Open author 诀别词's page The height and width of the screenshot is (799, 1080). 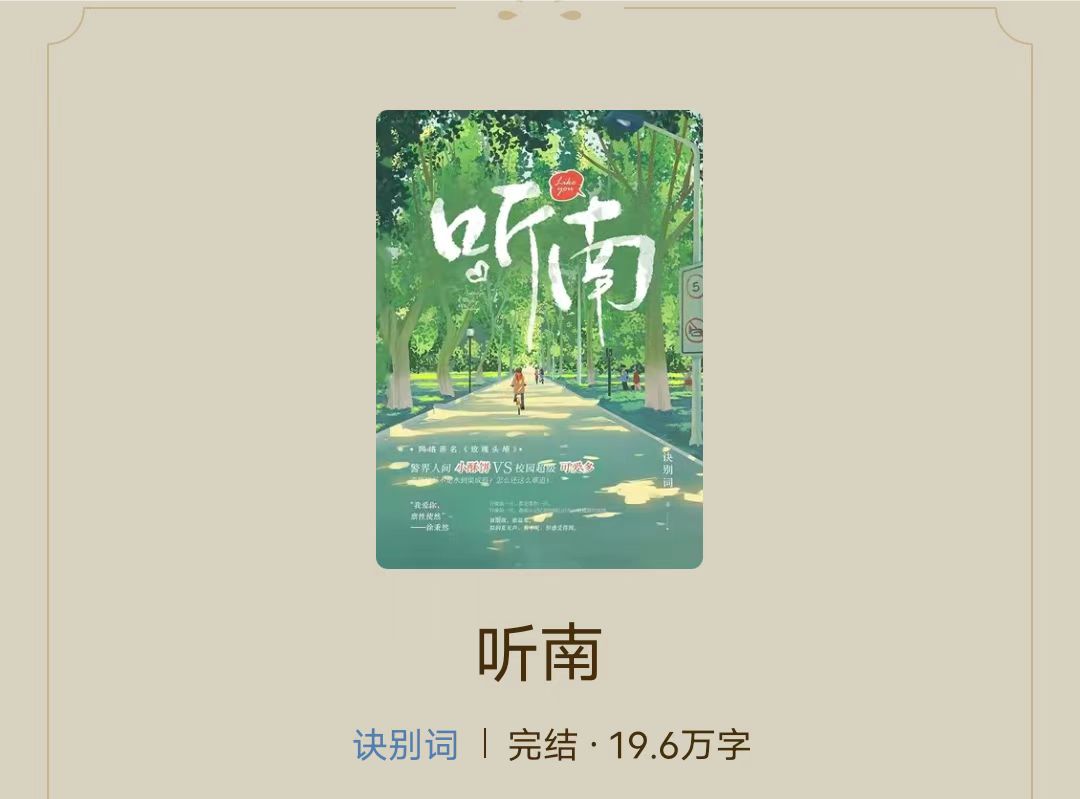coord(405,745)
